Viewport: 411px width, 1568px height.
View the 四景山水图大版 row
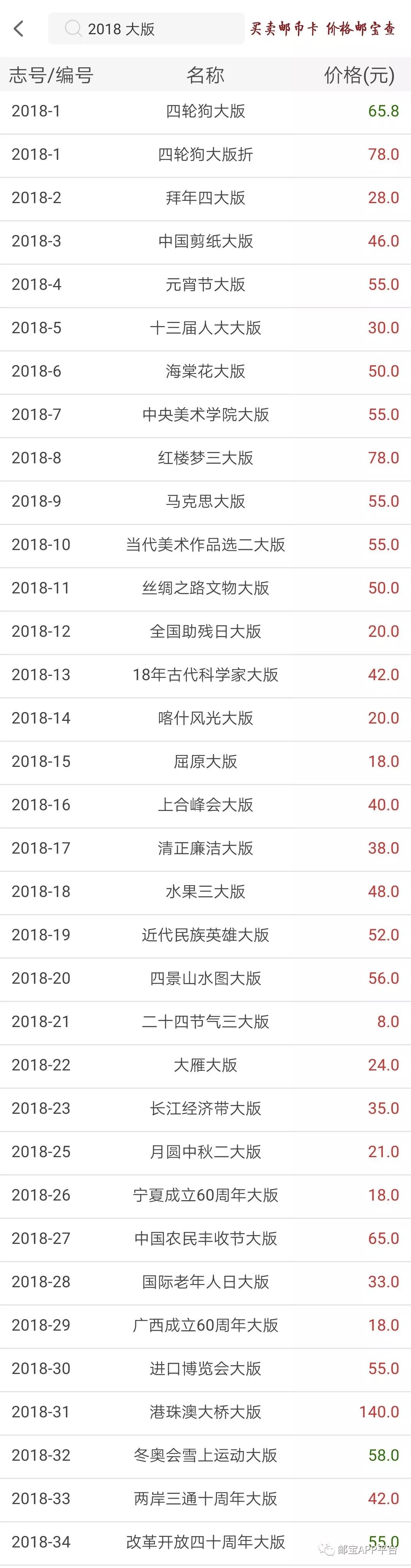click(x=205, y=978)
